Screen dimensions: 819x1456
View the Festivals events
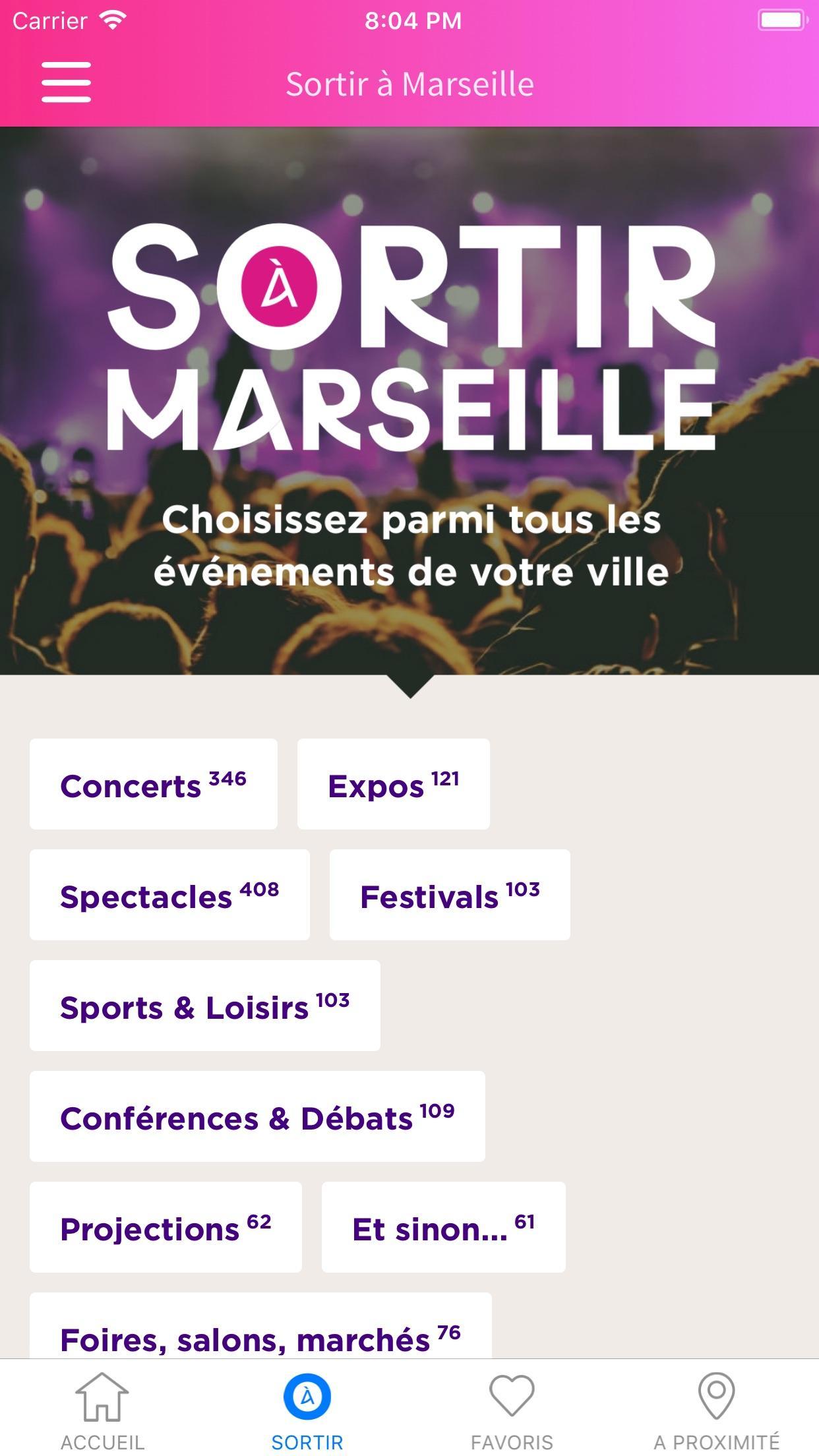click(x=450, y=895)
